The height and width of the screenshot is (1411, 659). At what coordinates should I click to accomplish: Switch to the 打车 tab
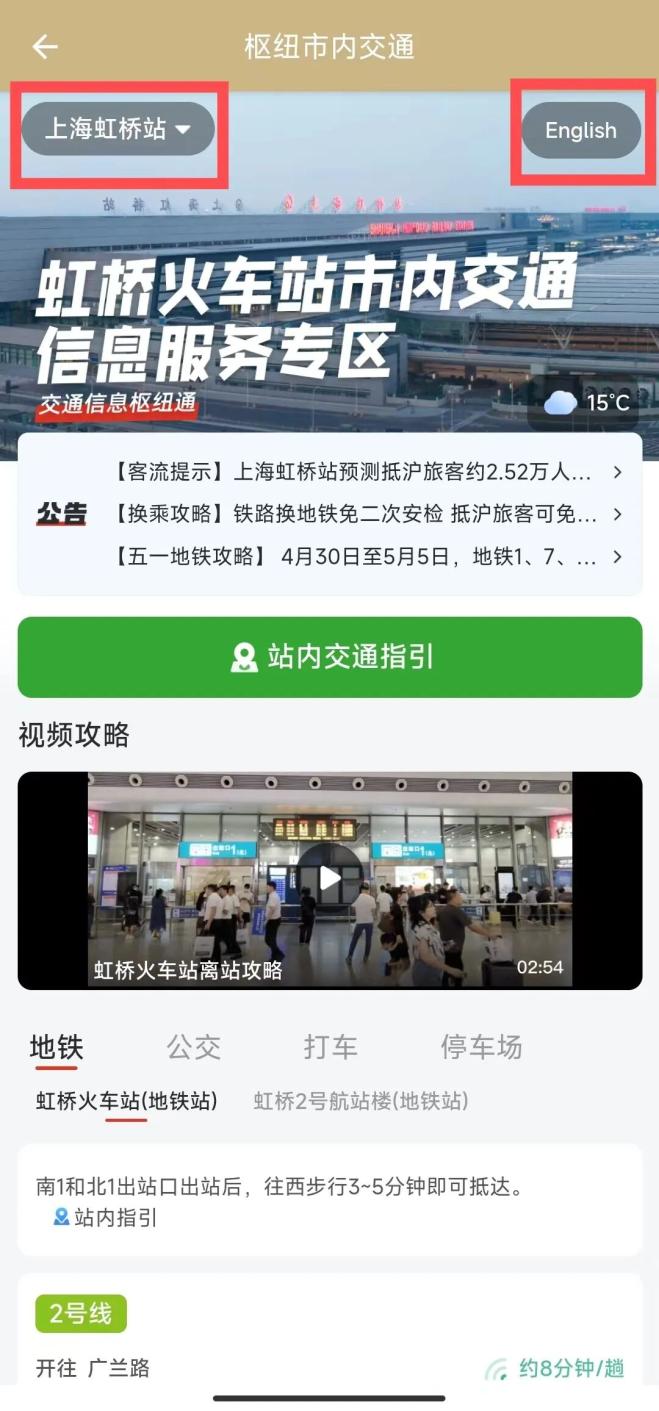click(330, 1047)
